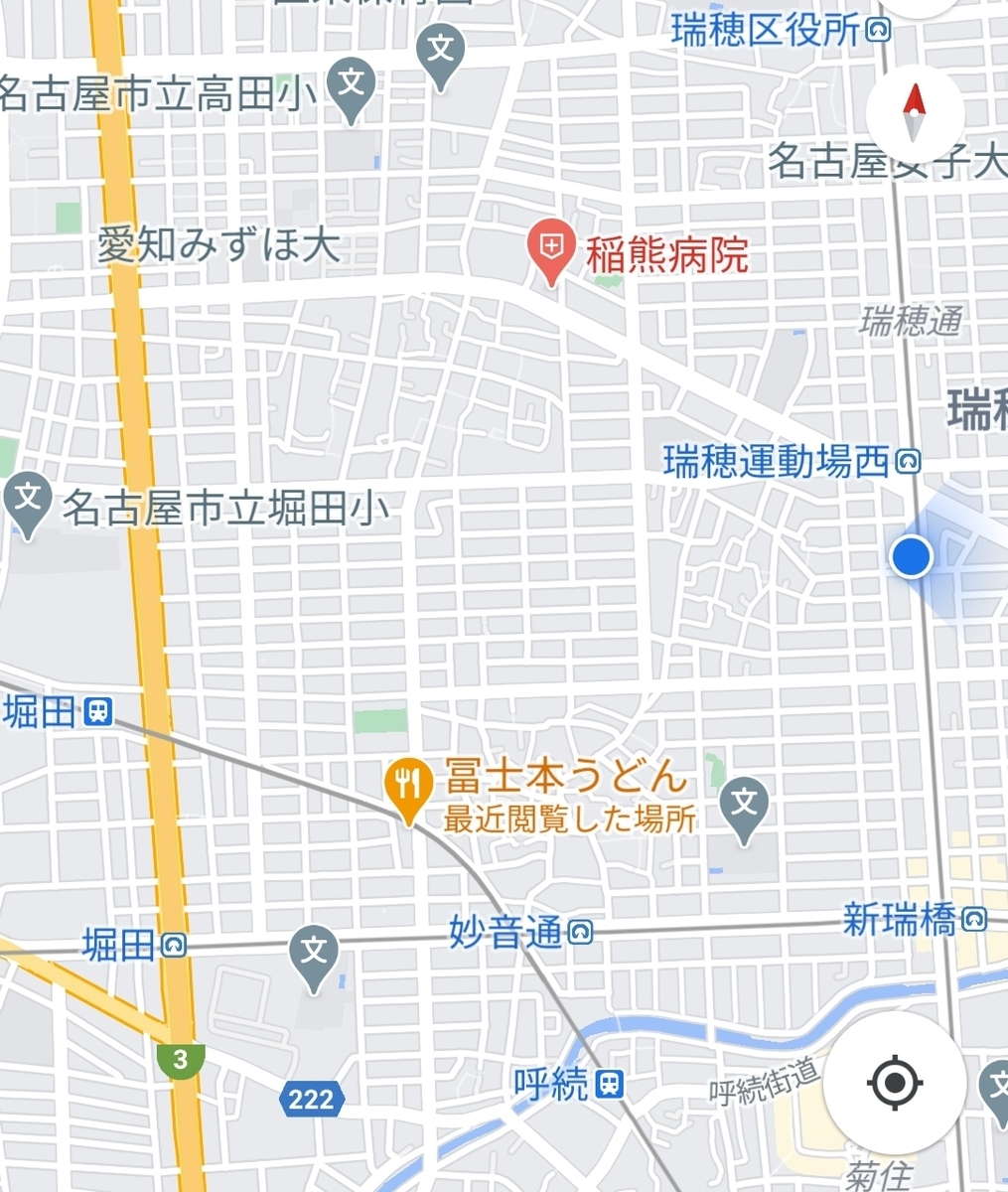Tap the blue current-location dot
Screen dimensions: 1008x1192
coord(911,556)
